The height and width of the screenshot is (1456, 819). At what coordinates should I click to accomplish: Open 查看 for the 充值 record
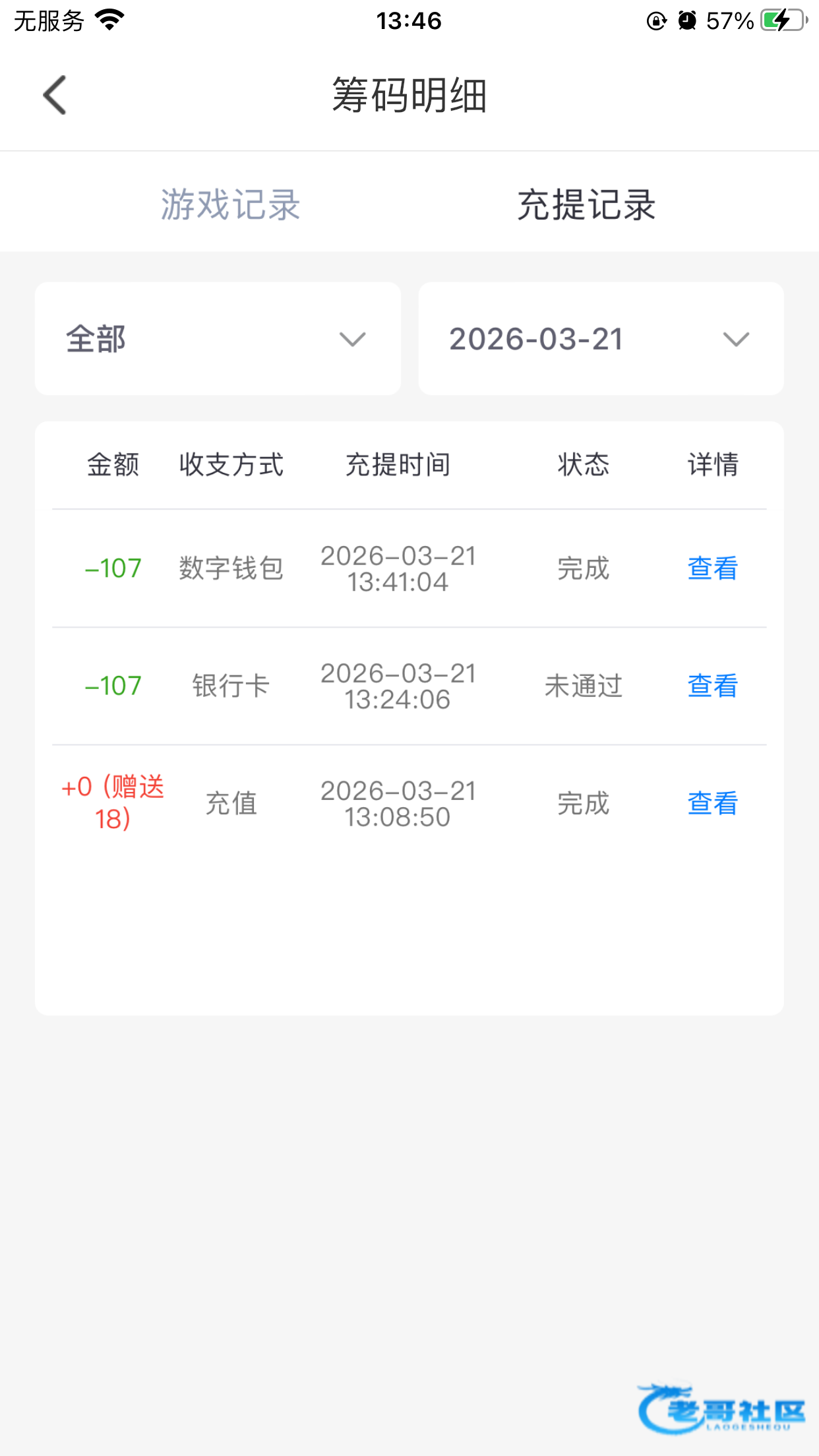pyautogui.click(x=712, y=803)
